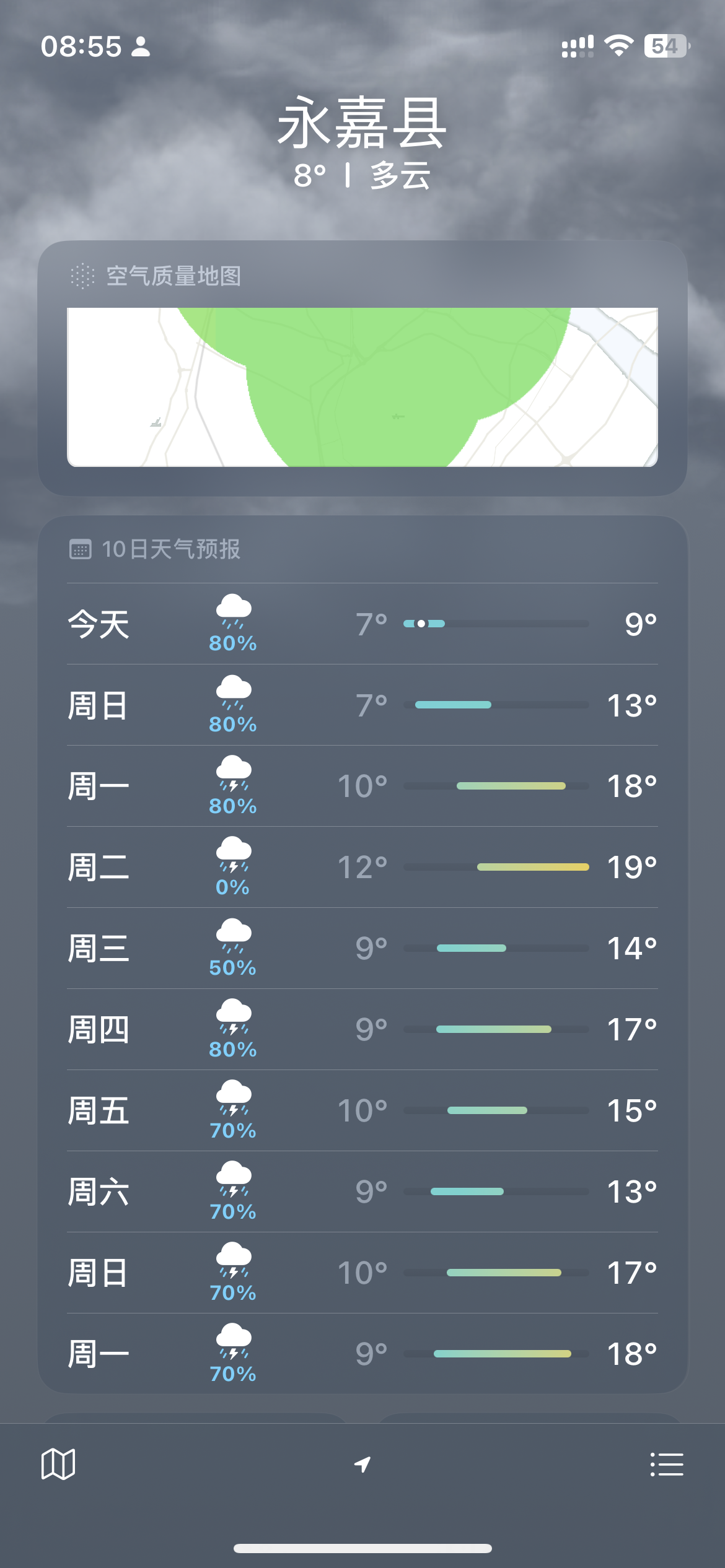Screen dimensions: 725x1568
Task: Open today's (今天) forecast row
Action: 362,624
